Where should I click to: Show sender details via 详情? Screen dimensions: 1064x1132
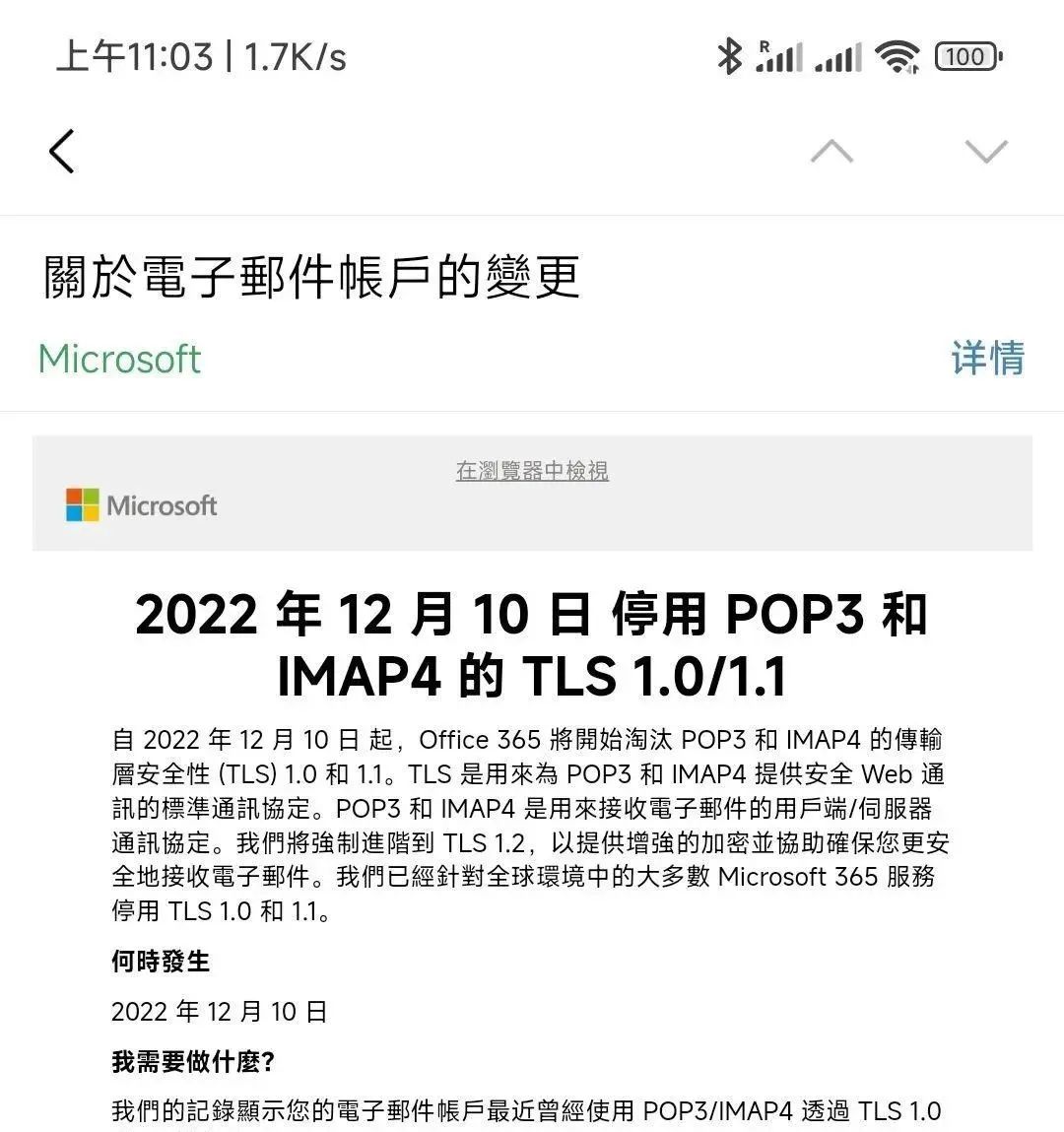[987, 358]
